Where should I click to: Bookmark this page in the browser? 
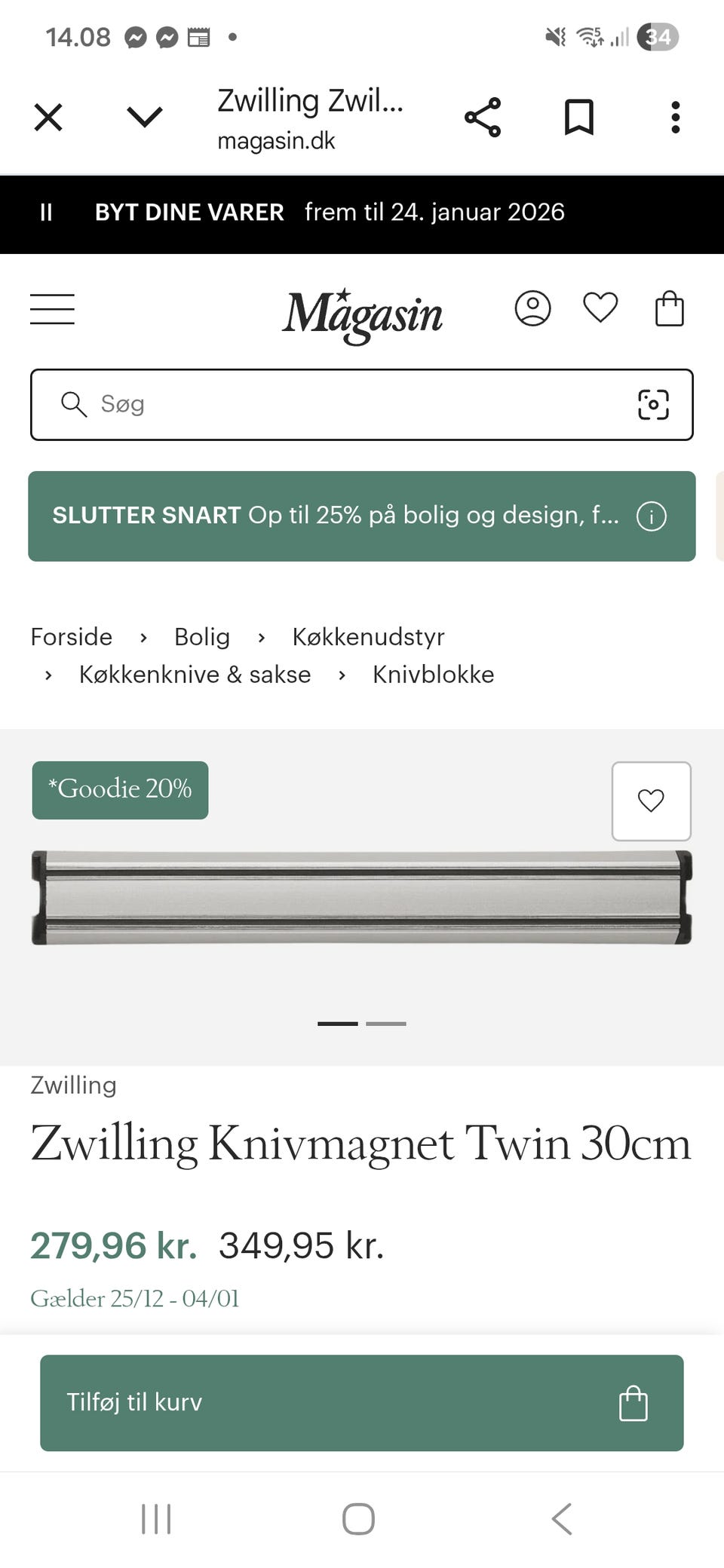(579, 116)
